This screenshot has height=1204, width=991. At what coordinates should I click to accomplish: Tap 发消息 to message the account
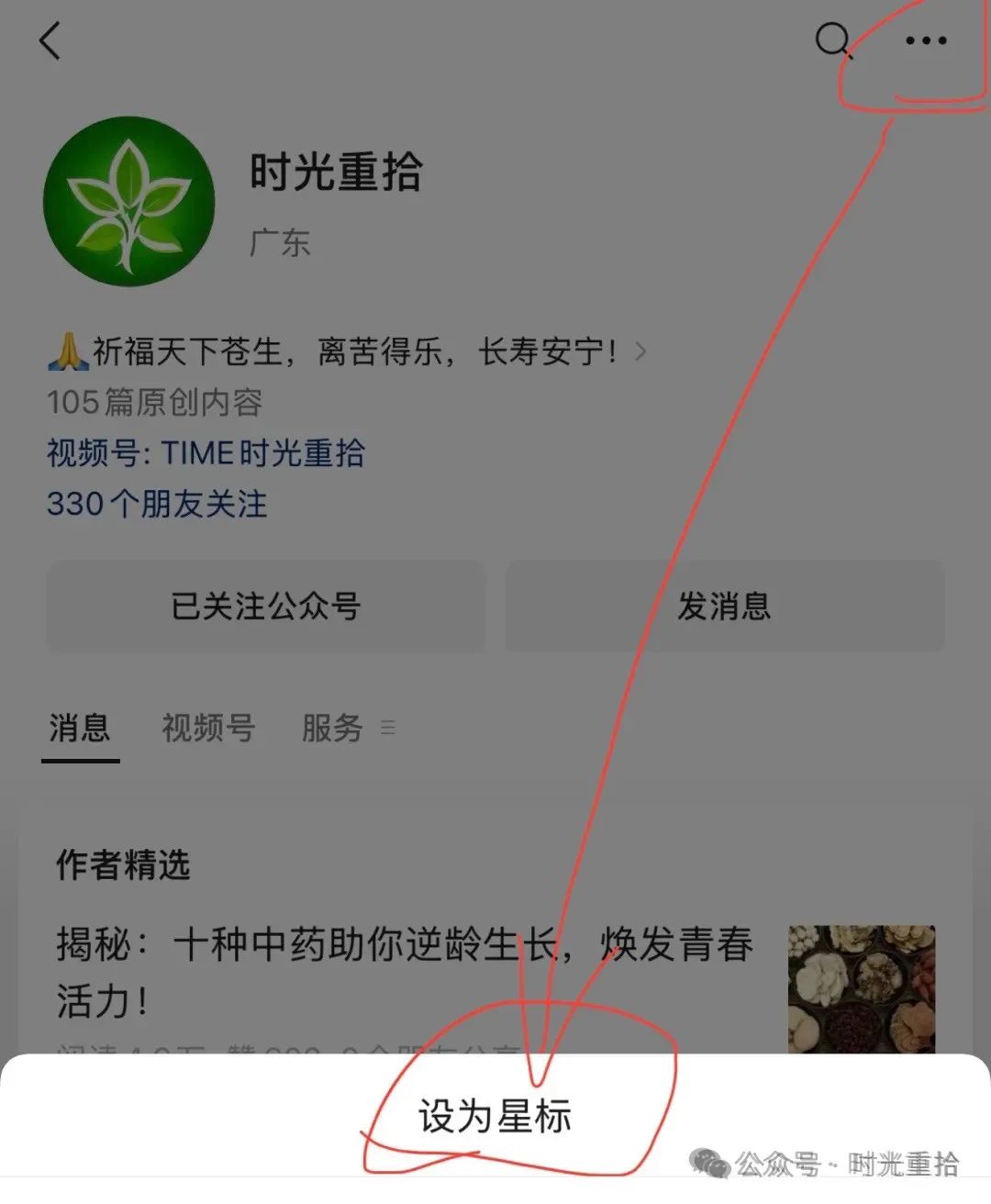coord(724,607)
